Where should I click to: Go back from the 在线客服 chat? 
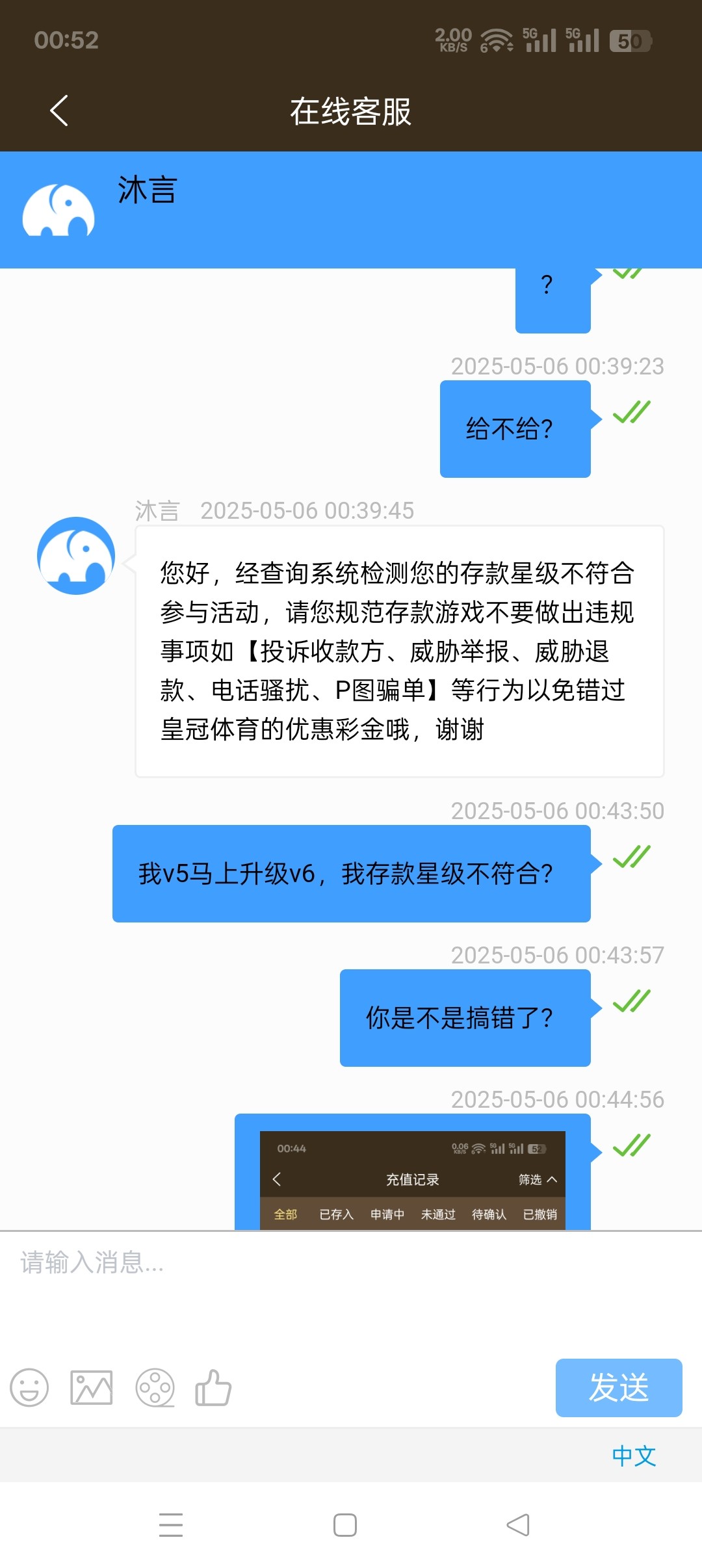[59, 111]
